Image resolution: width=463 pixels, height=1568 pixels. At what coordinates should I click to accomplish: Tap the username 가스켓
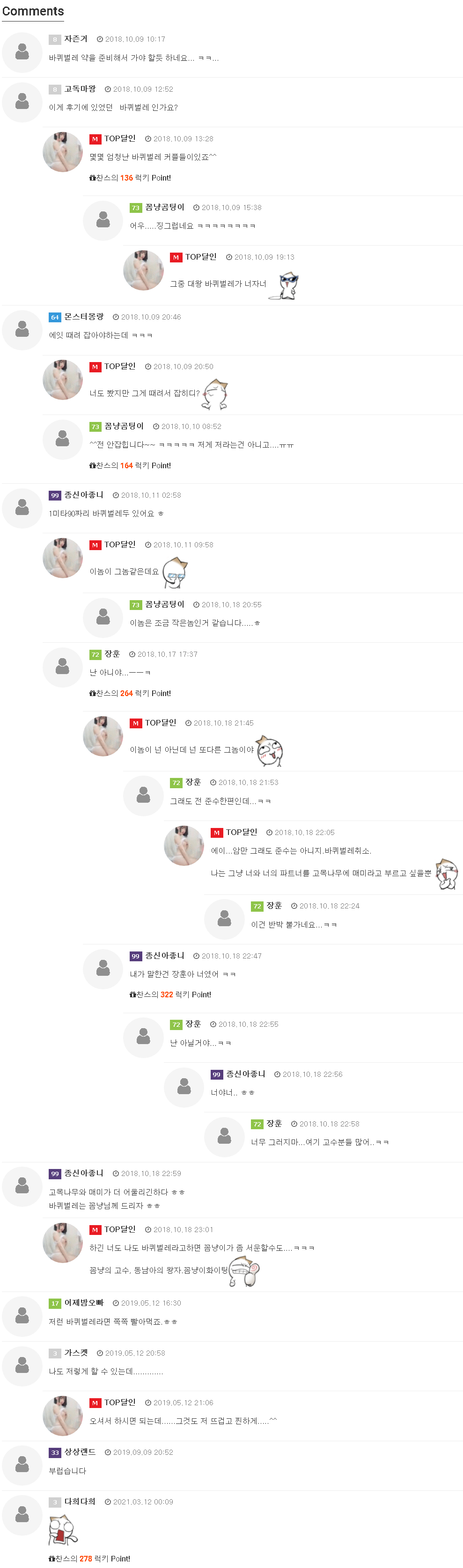[75, 1353]
